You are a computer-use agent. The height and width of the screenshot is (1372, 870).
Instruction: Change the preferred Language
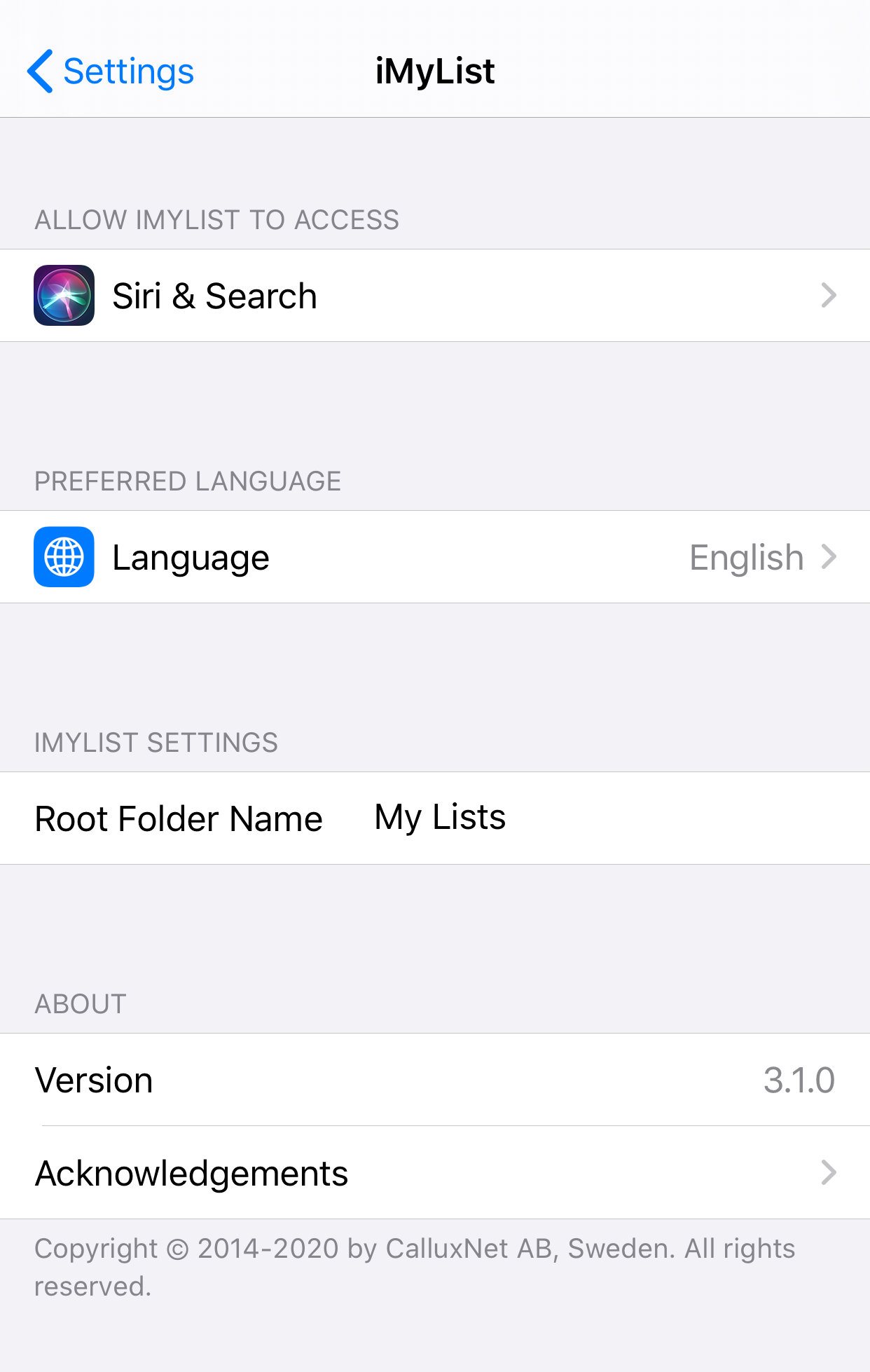[x=434, y=557]
